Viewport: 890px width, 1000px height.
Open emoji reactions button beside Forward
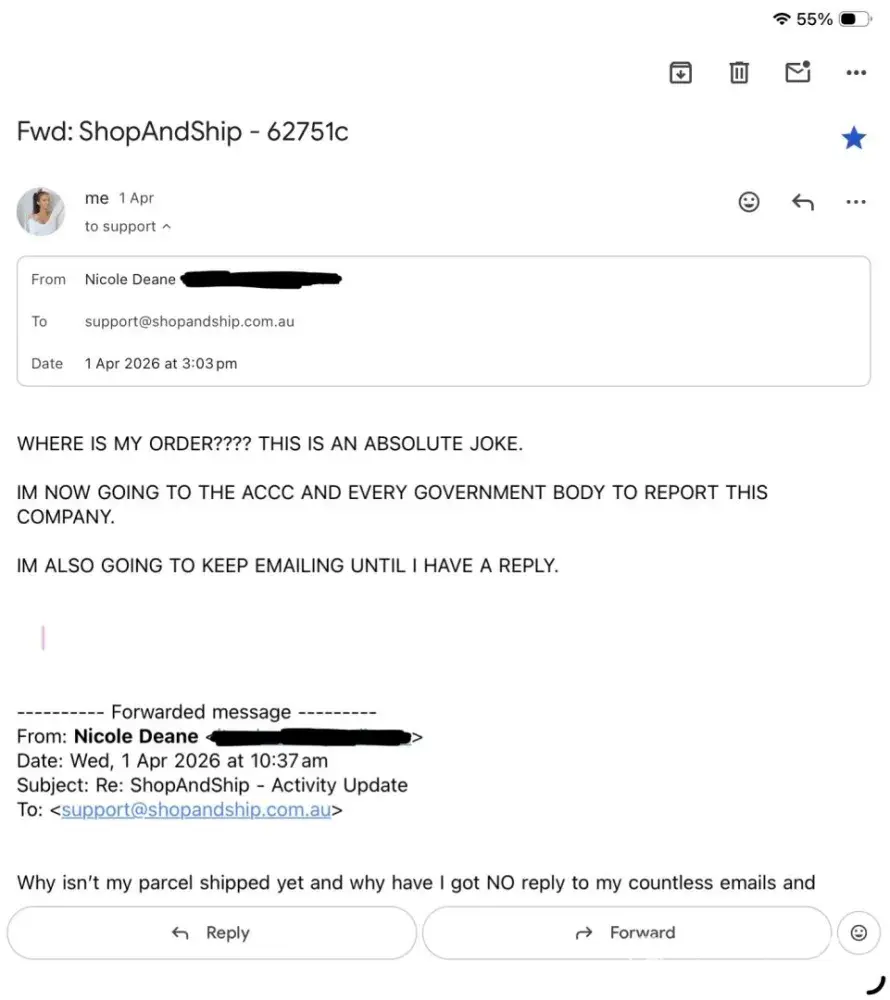[858, 933]
